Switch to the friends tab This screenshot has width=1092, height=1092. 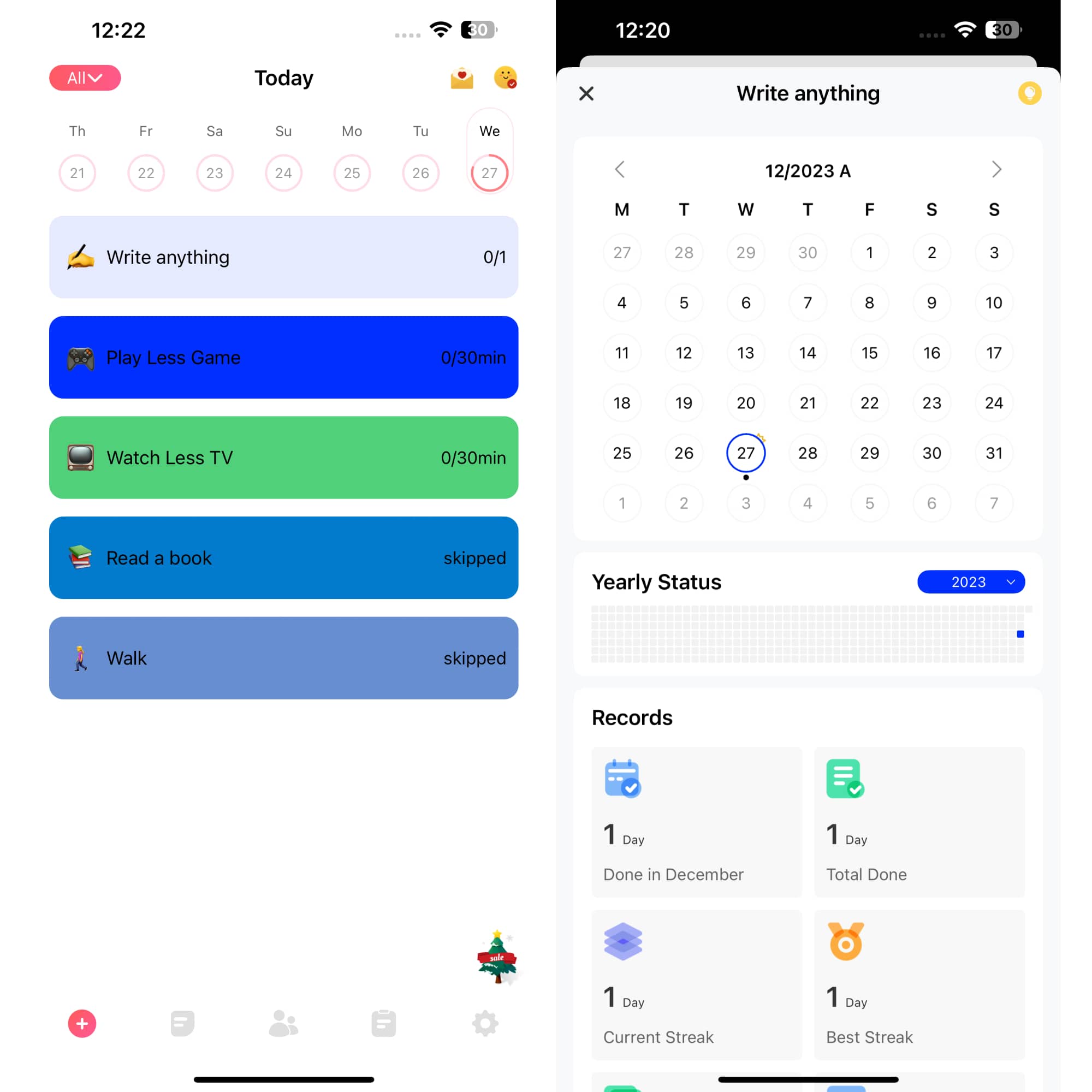coord(283,1024)
